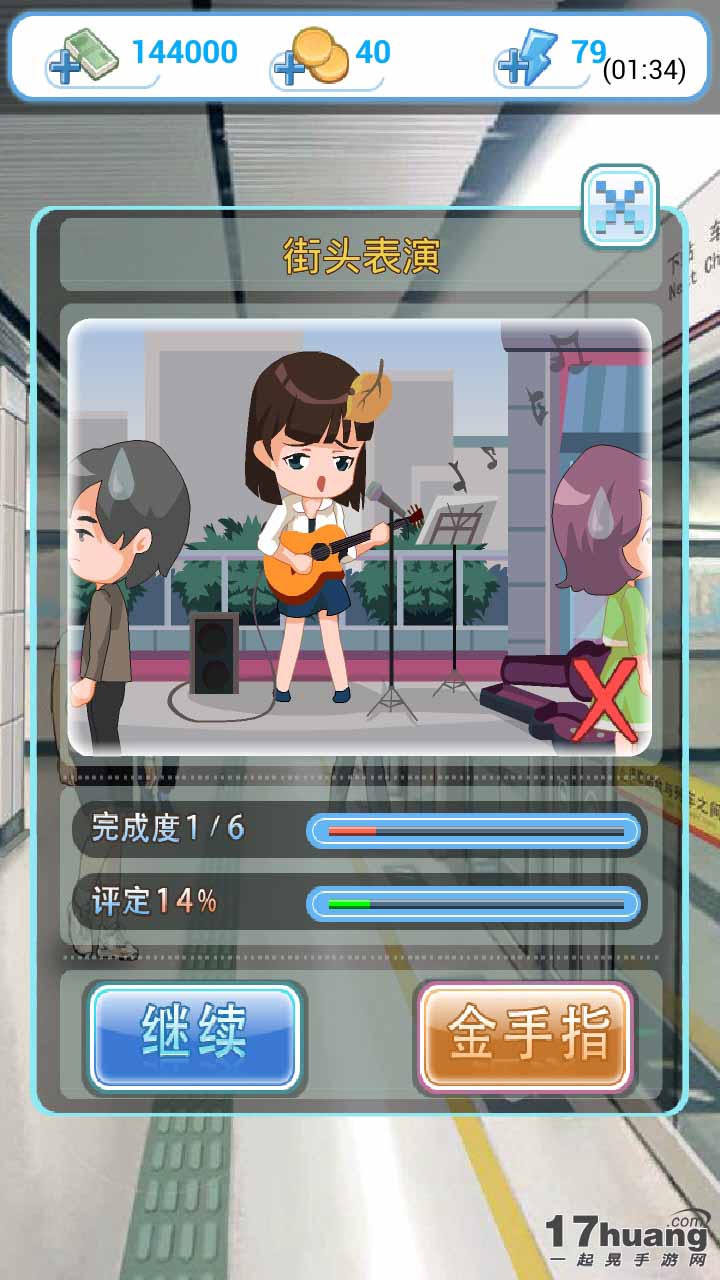Refill energy with the lightning plus icon
720x1280 pixels.
pyautogui.click(x=512, y=67)
